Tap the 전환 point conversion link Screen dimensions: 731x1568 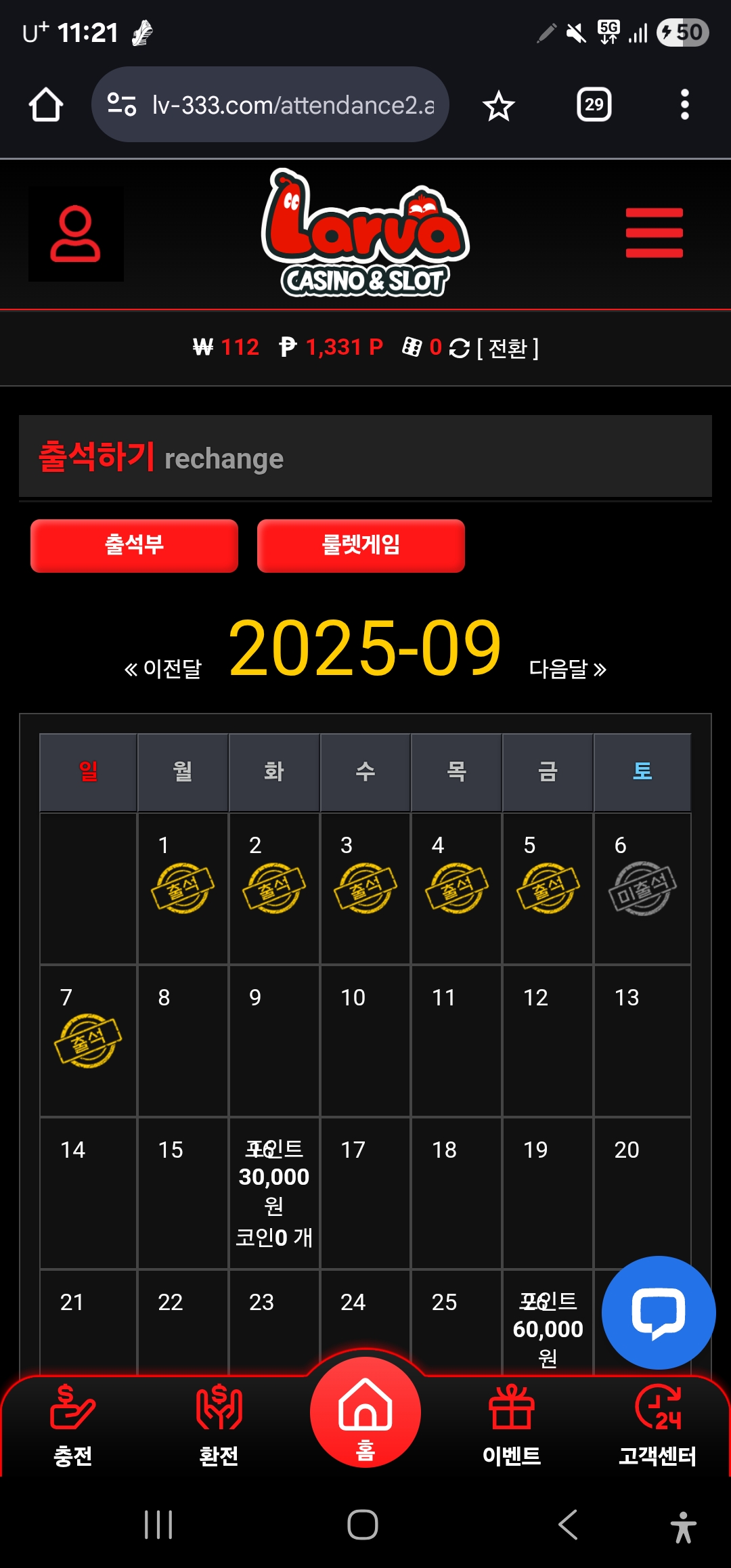point(508,348)
